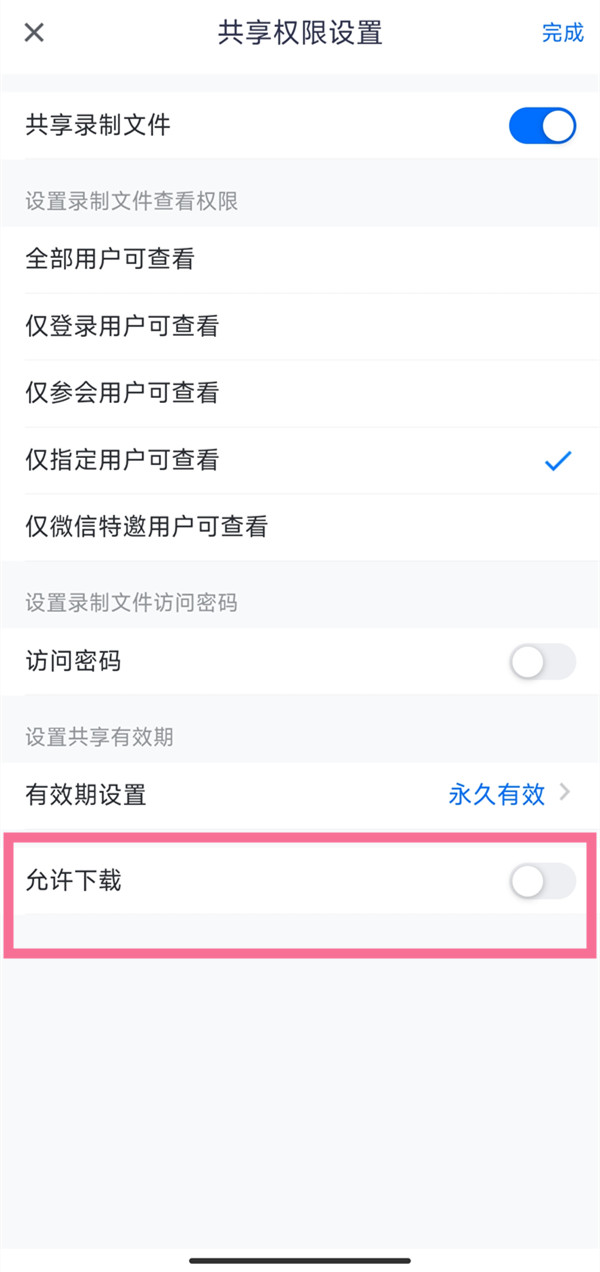Turn on 允许下载 toggle
Viewport: 600px width, 1272px height.
pyautogui.click(x=542, y=881)
